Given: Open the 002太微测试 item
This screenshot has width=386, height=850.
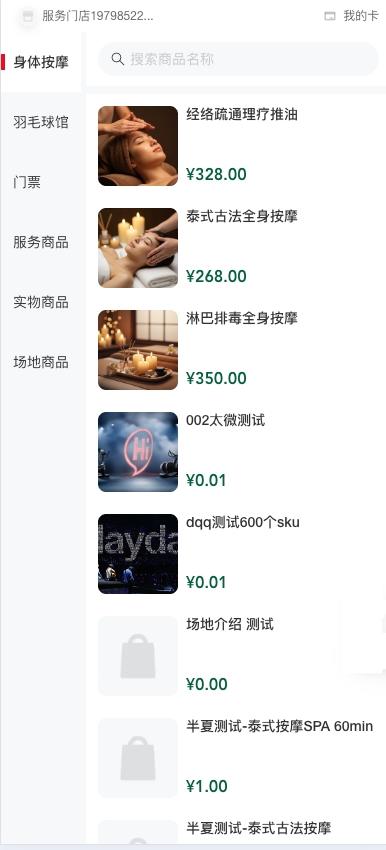Looking at the screenshot, I should pos(237,452).
